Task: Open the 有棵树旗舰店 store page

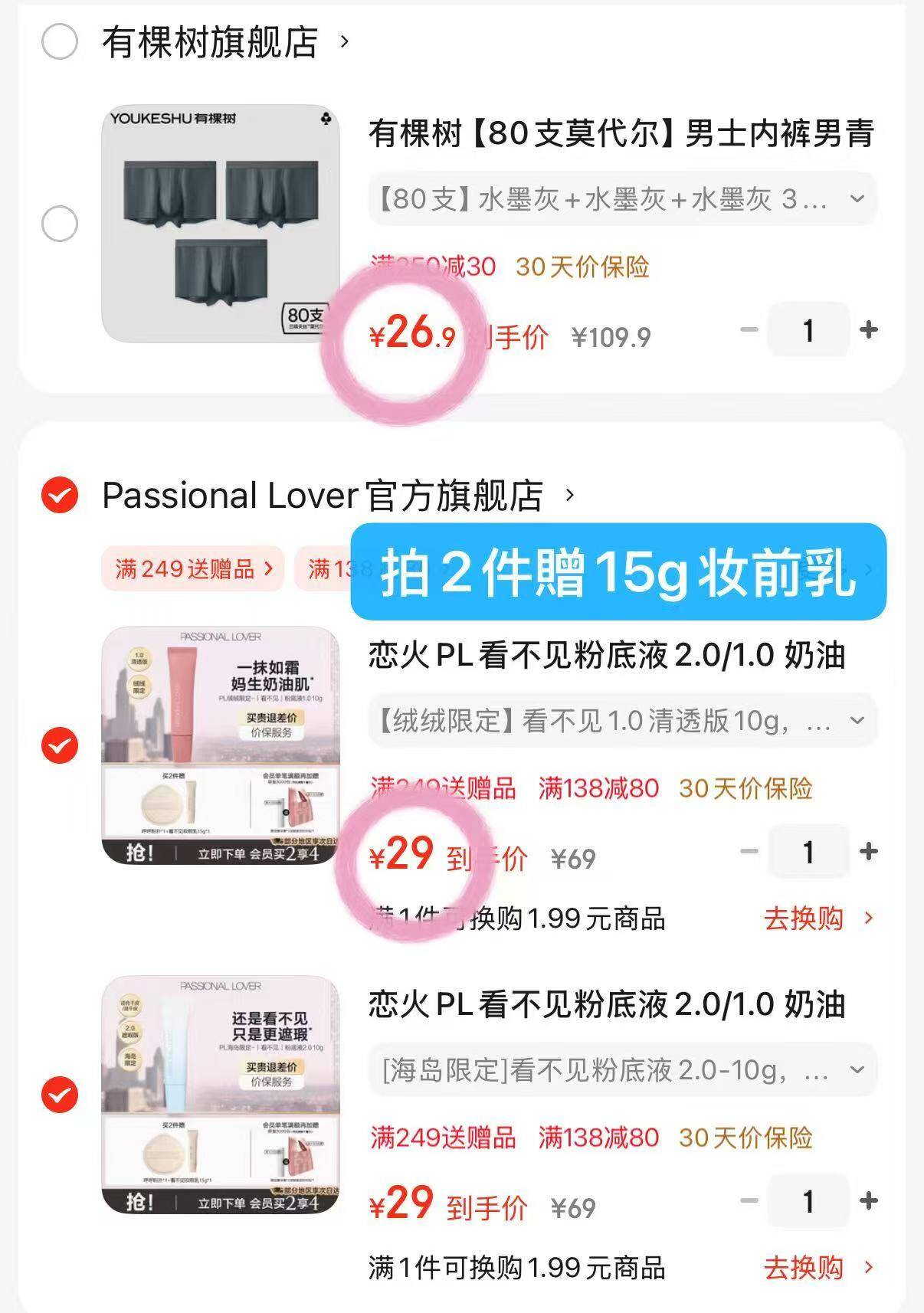Action: [209, 42]
